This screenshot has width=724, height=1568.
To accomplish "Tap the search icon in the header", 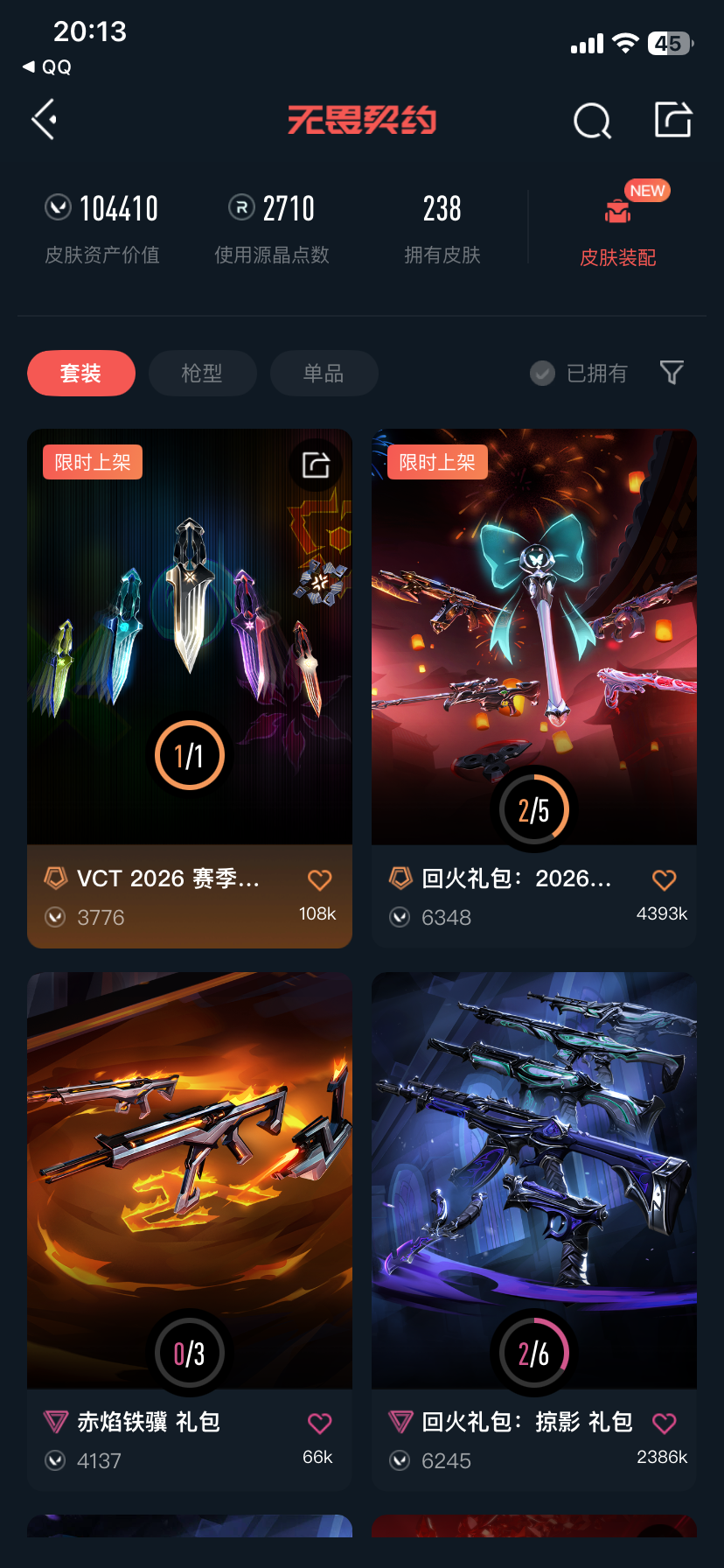I will 592,122.
